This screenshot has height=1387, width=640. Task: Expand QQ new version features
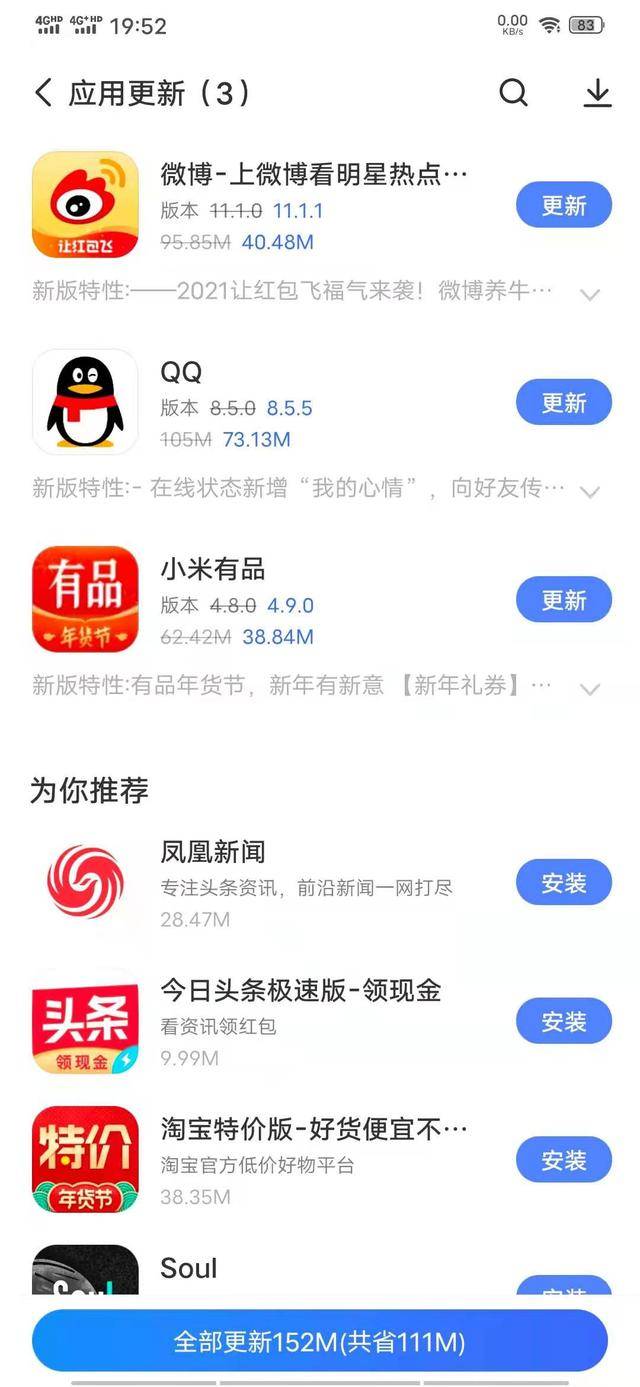pyautogui.click(x=590, y=491)
